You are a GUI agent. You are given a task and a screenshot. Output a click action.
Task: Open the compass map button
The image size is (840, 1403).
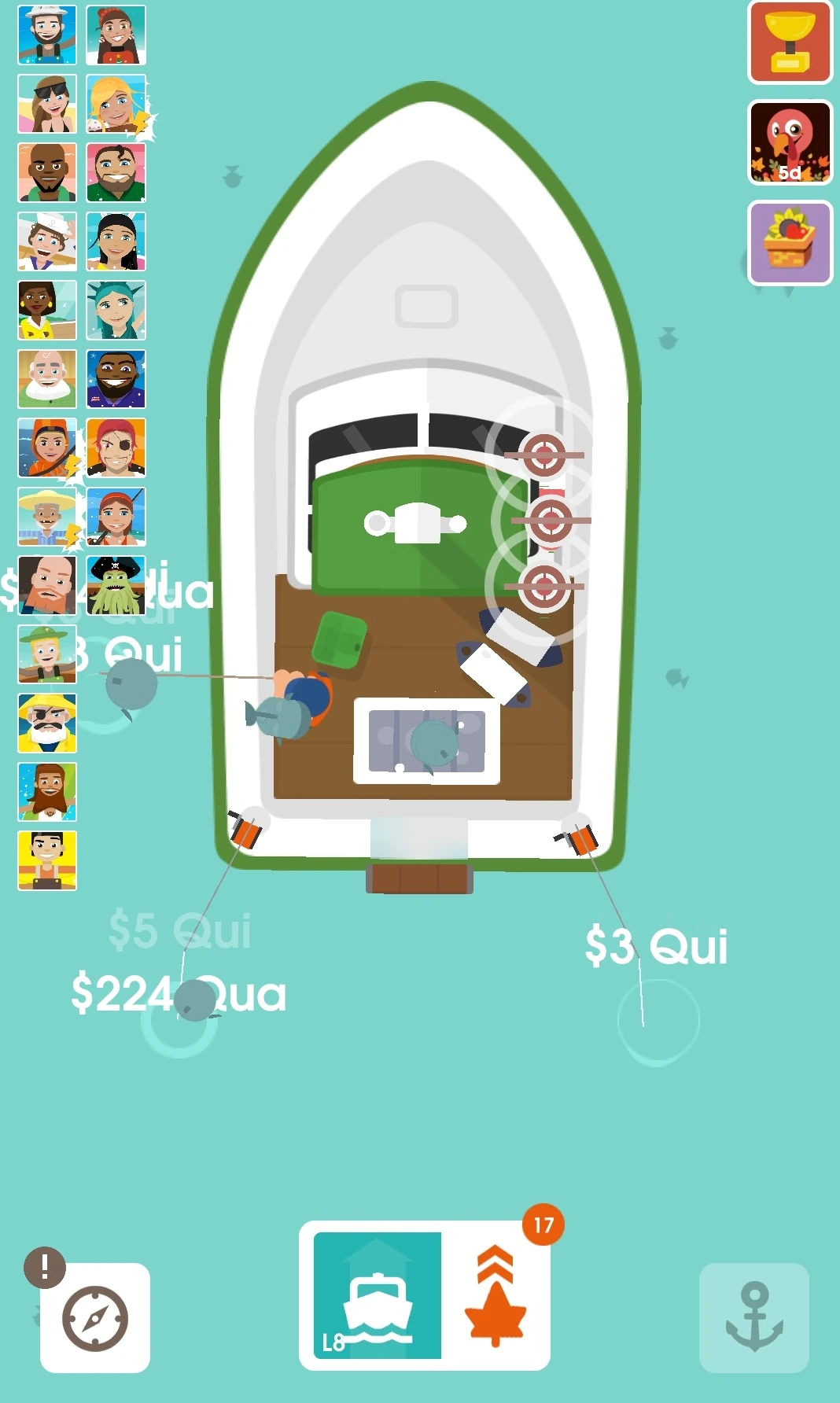tap(95, 1318)
